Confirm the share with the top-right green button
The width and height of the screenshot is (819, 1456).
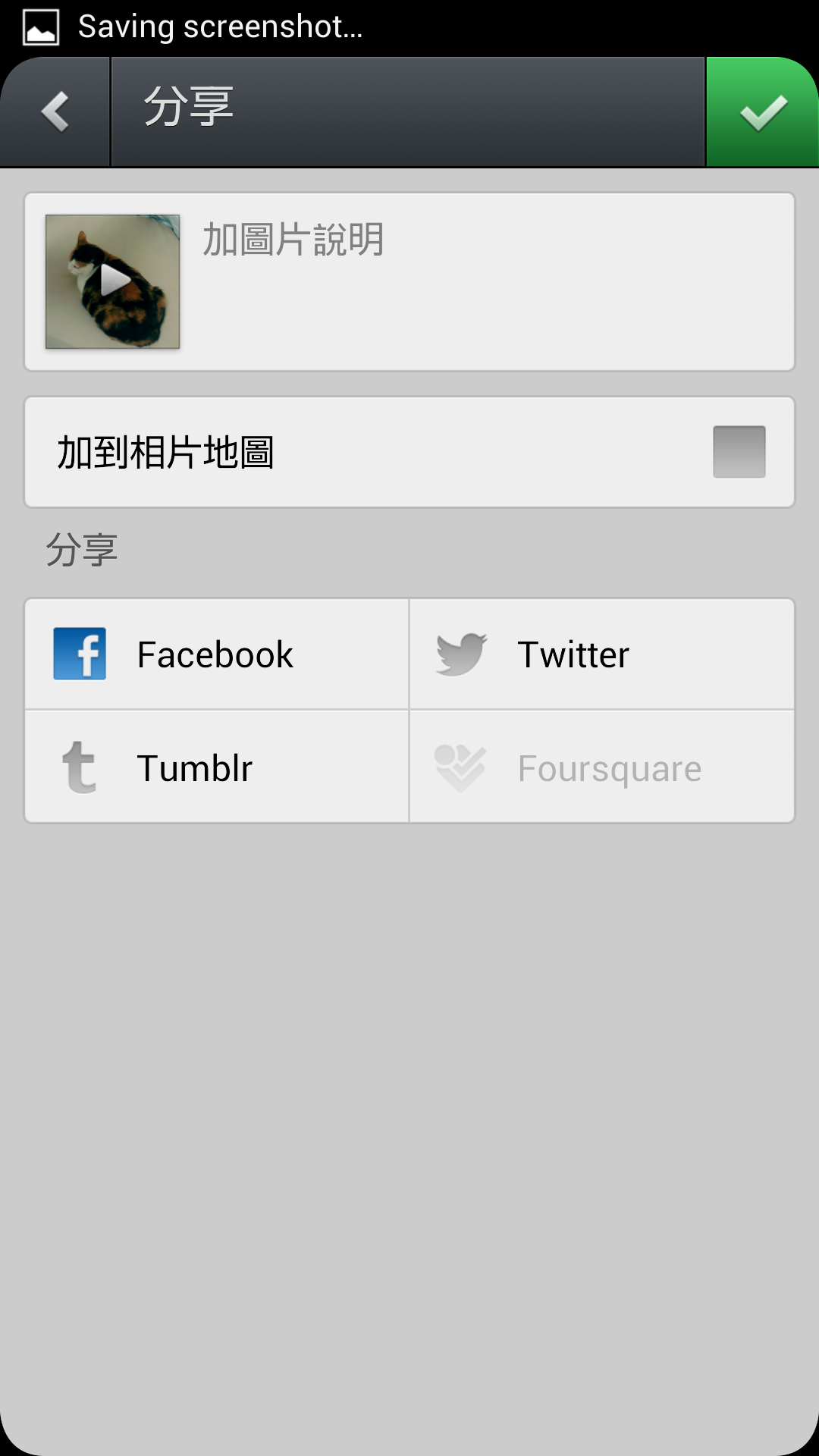[x=762, y=111]
